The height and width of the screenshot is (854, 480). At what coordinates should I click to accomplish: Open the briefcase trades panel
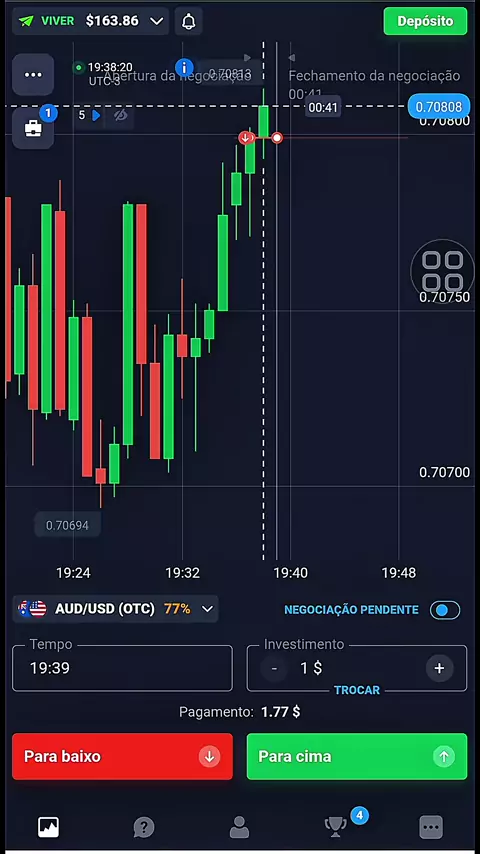pyautogui.click(x=33, y=129)
